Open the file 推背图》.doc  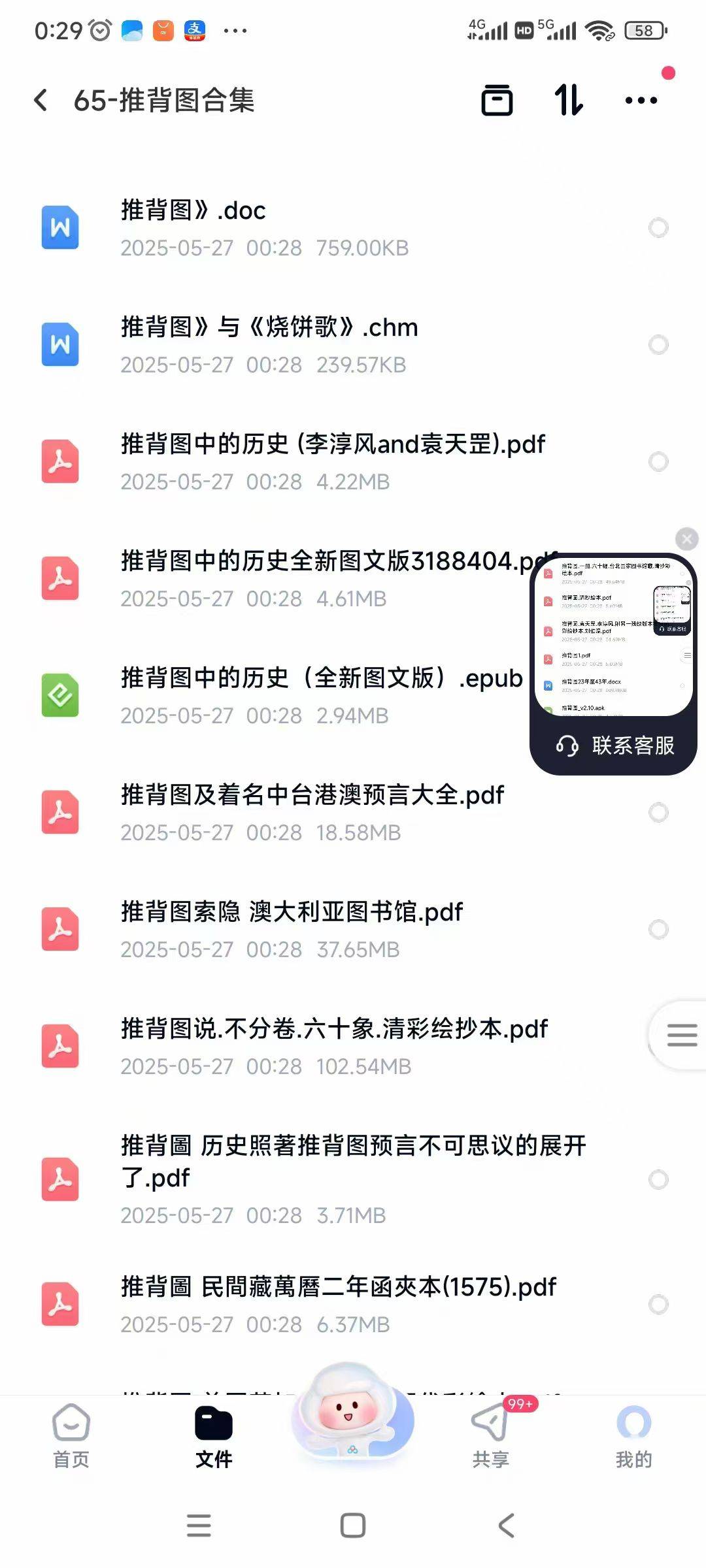click(x=261, y=227)
